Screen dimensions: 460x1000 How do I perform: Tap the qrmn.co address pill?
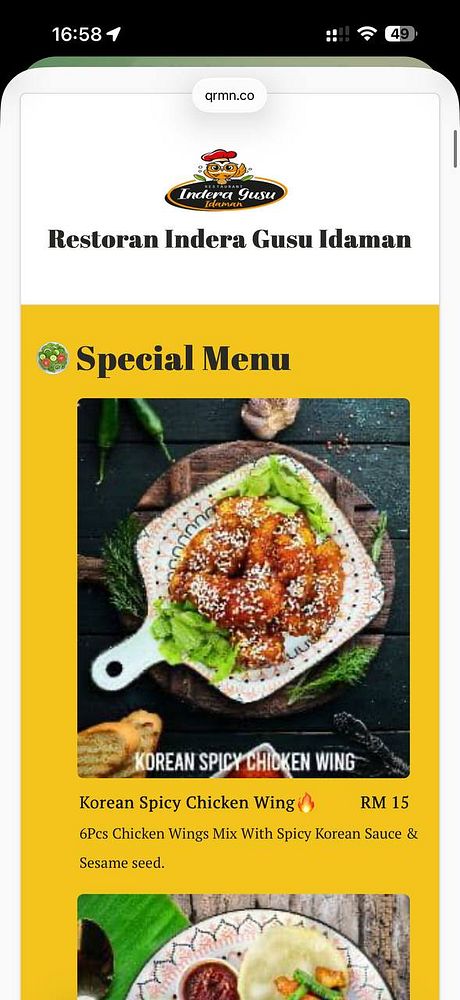click(x=230, y=96)
